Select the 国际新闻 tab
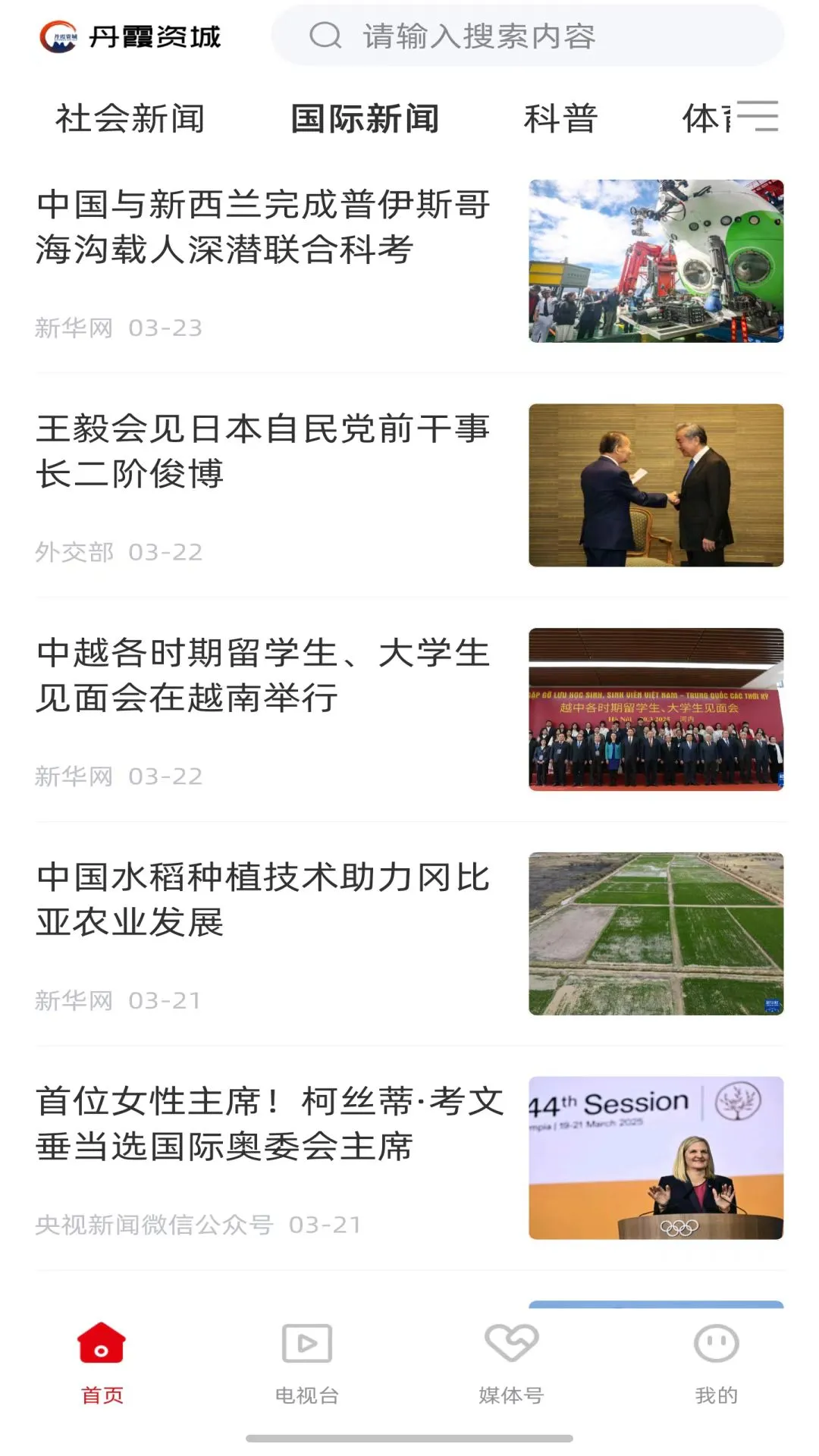The height and width of the screenshot is (1456, 819). click(x=364, y=118)
